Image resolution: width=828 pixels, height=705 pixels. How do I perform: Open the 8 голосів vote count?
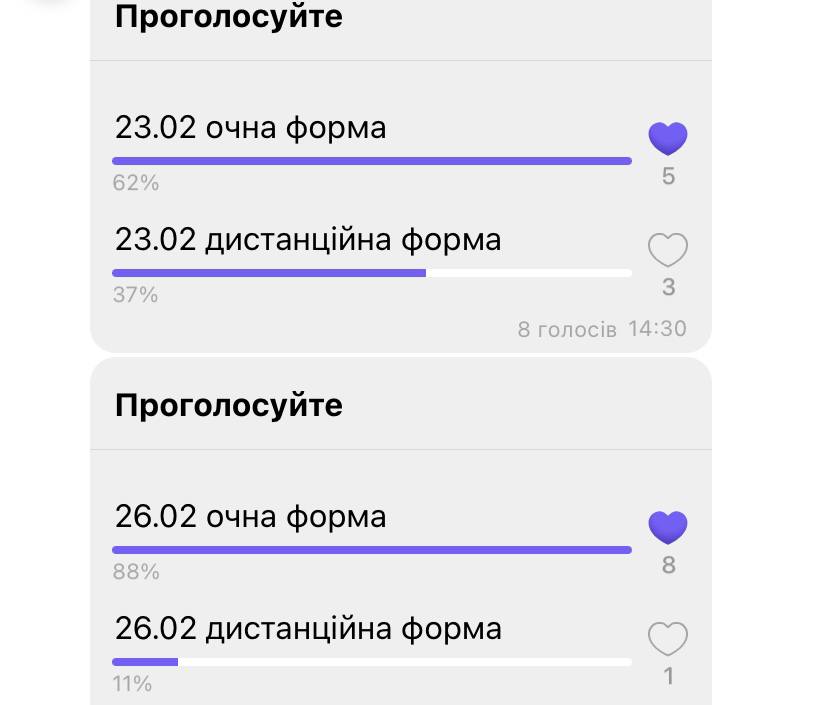tap(567, 329)
